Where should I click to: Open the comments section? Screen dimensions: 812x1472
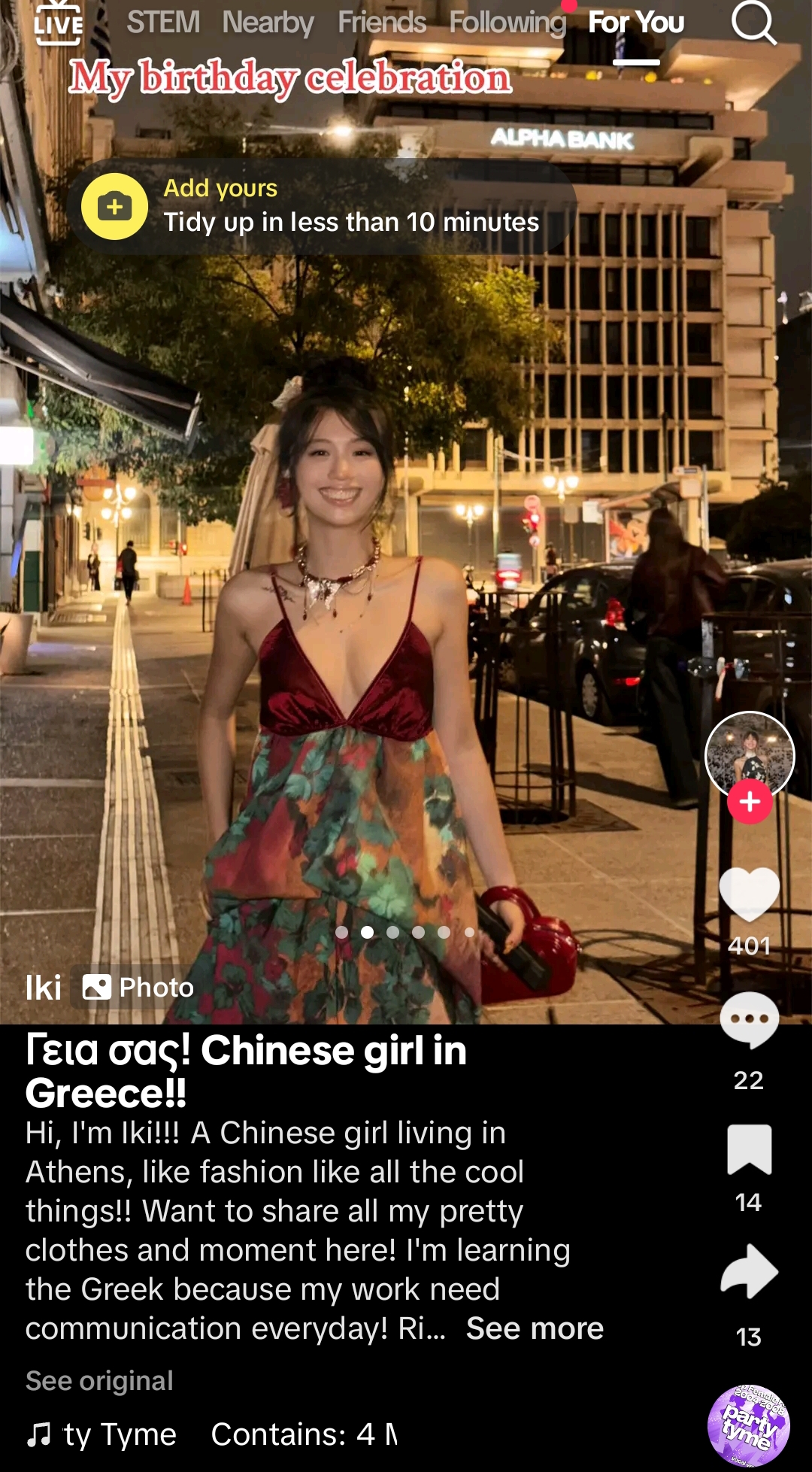pyautogui.click(x=749, y=1021)
